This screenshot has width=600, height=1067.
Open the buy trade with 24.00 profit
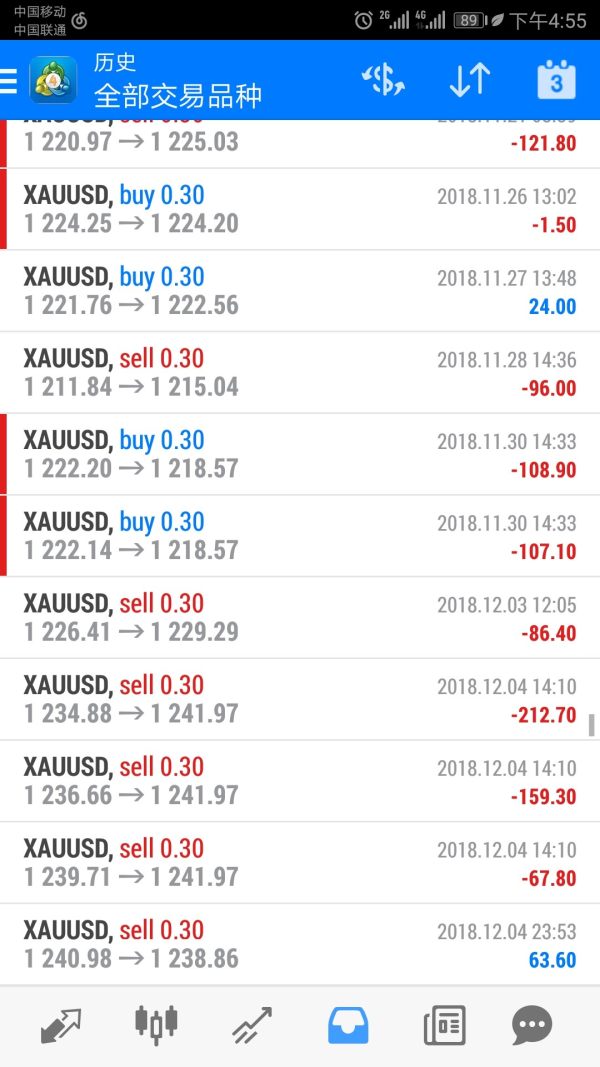300,291
